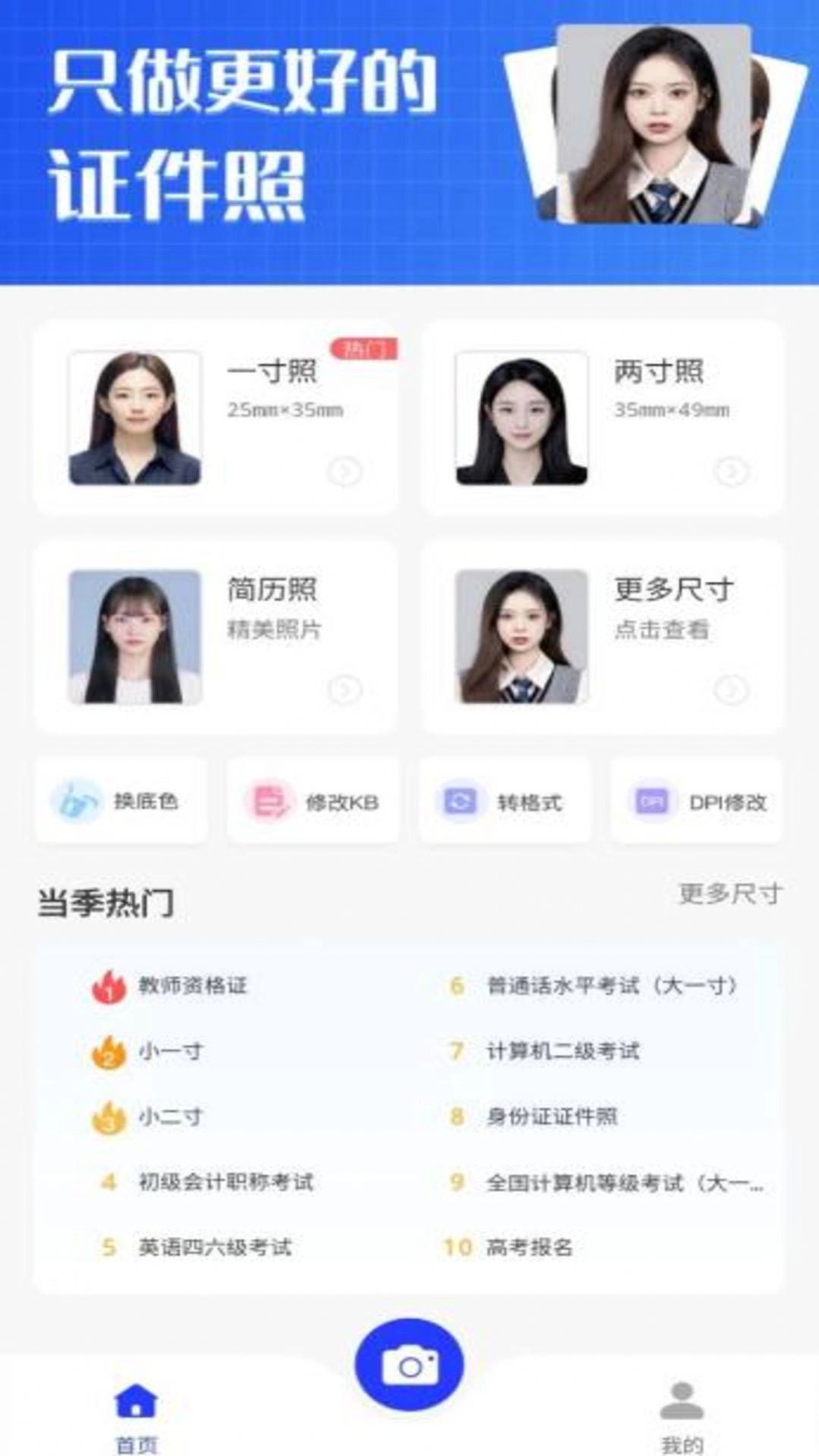Open the 一寸照 photo card
The width and height of the screenshot is (819, 1456).
point(216,417)
